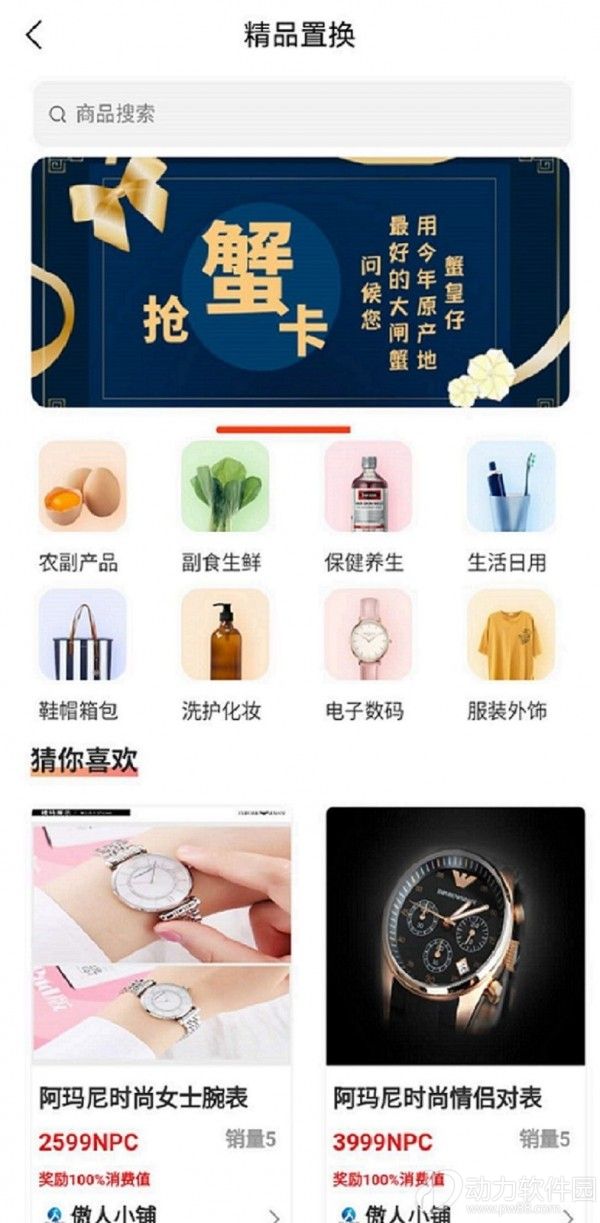This screenshot has height=1223, width=600.
Task: Tap the 商品搜索 search box
Action: pyautogui.click(x=301, y=114)
